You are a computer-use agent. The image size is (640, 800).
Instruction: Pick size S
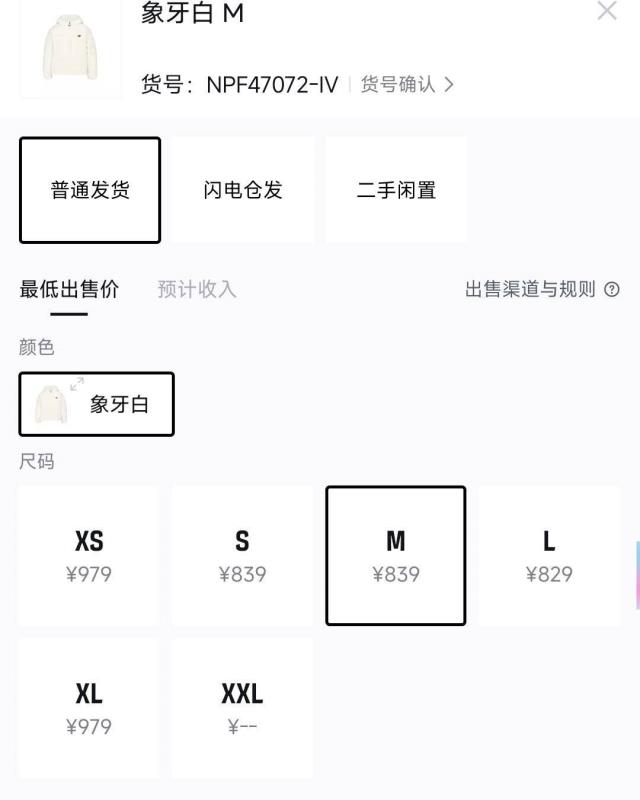pos(242,556)
